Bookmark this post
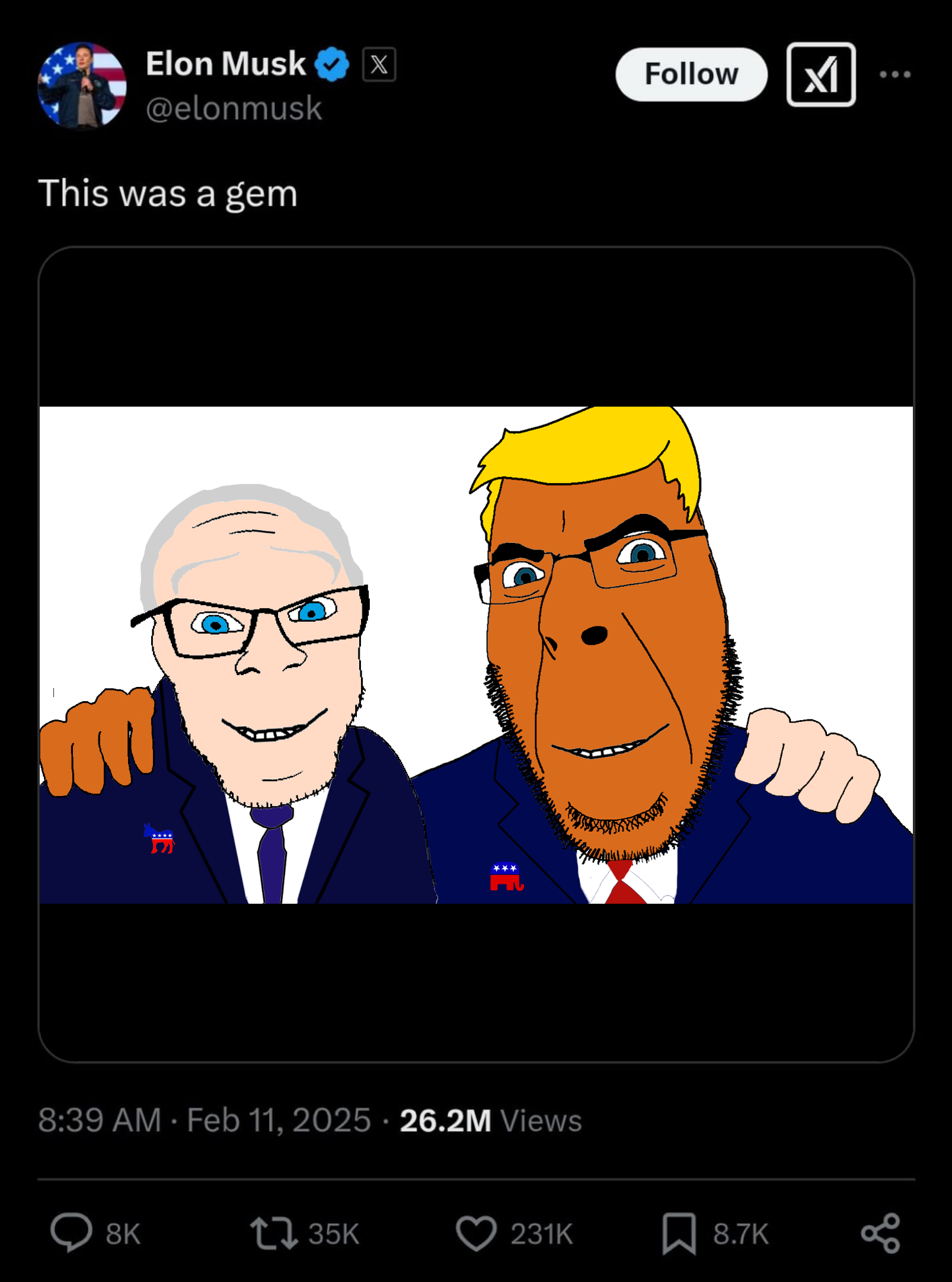This screenshot has width=952, height=1282. 679,1233
